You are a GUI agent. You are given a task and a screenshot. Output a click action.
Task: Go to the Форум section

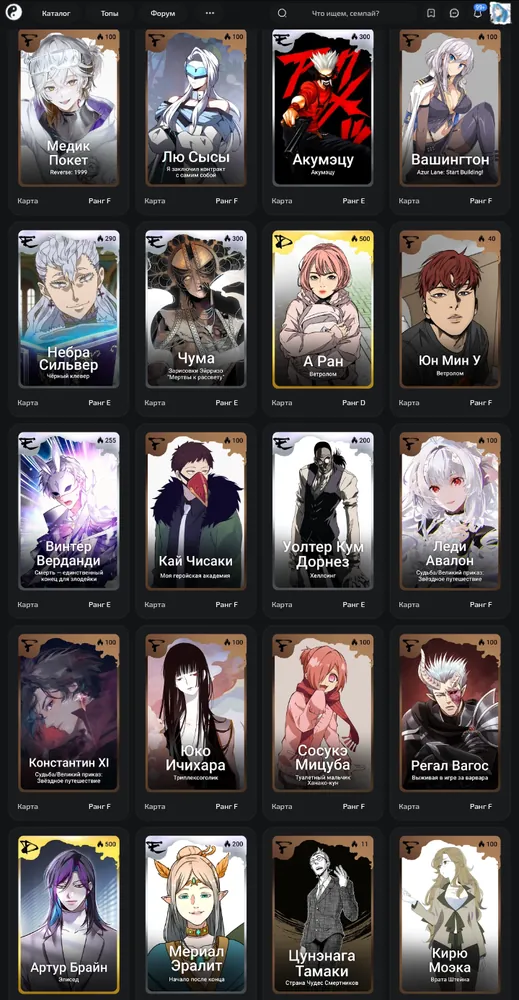click(x=163, y=13)
